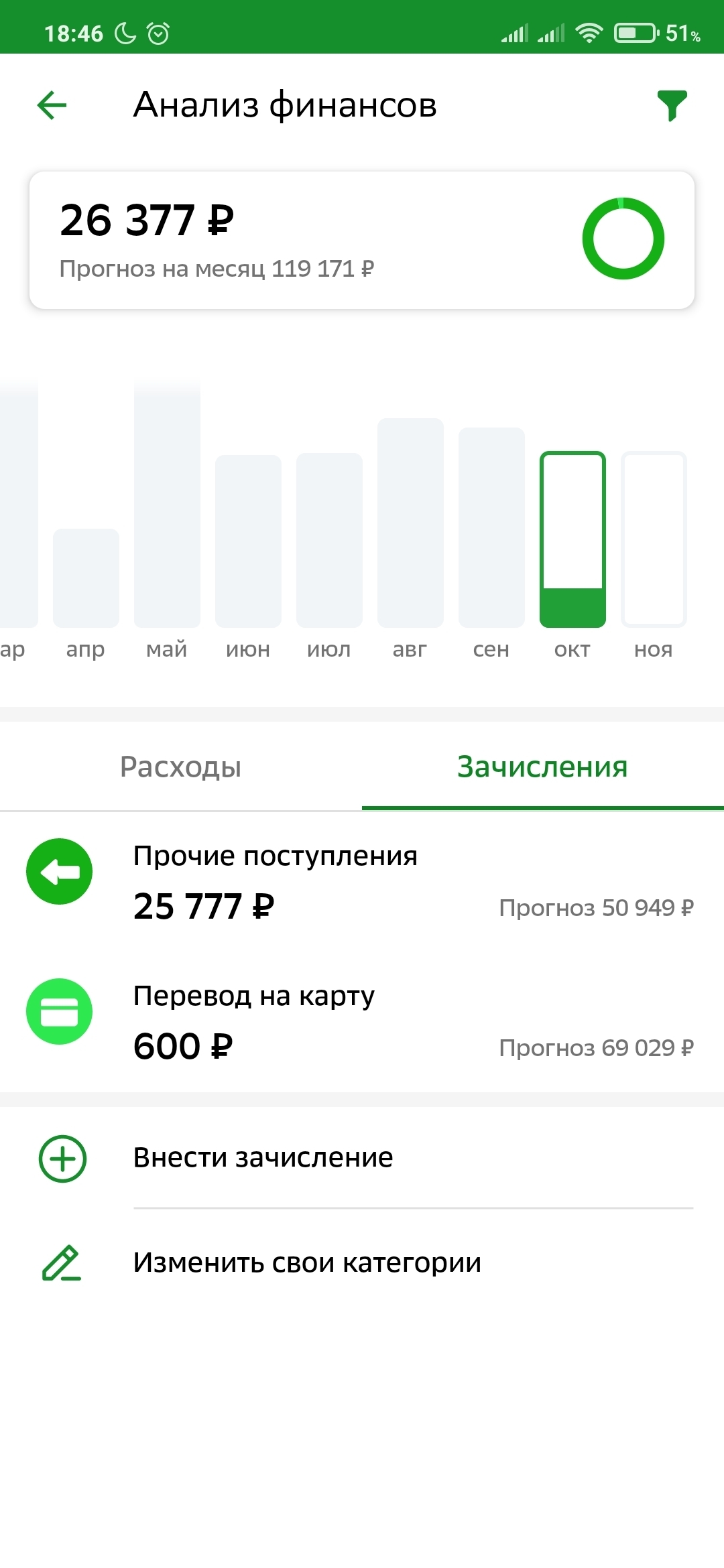Viewport: 724px width, 1568px height.
Task: Select the авг month bar
Action: 410,523
